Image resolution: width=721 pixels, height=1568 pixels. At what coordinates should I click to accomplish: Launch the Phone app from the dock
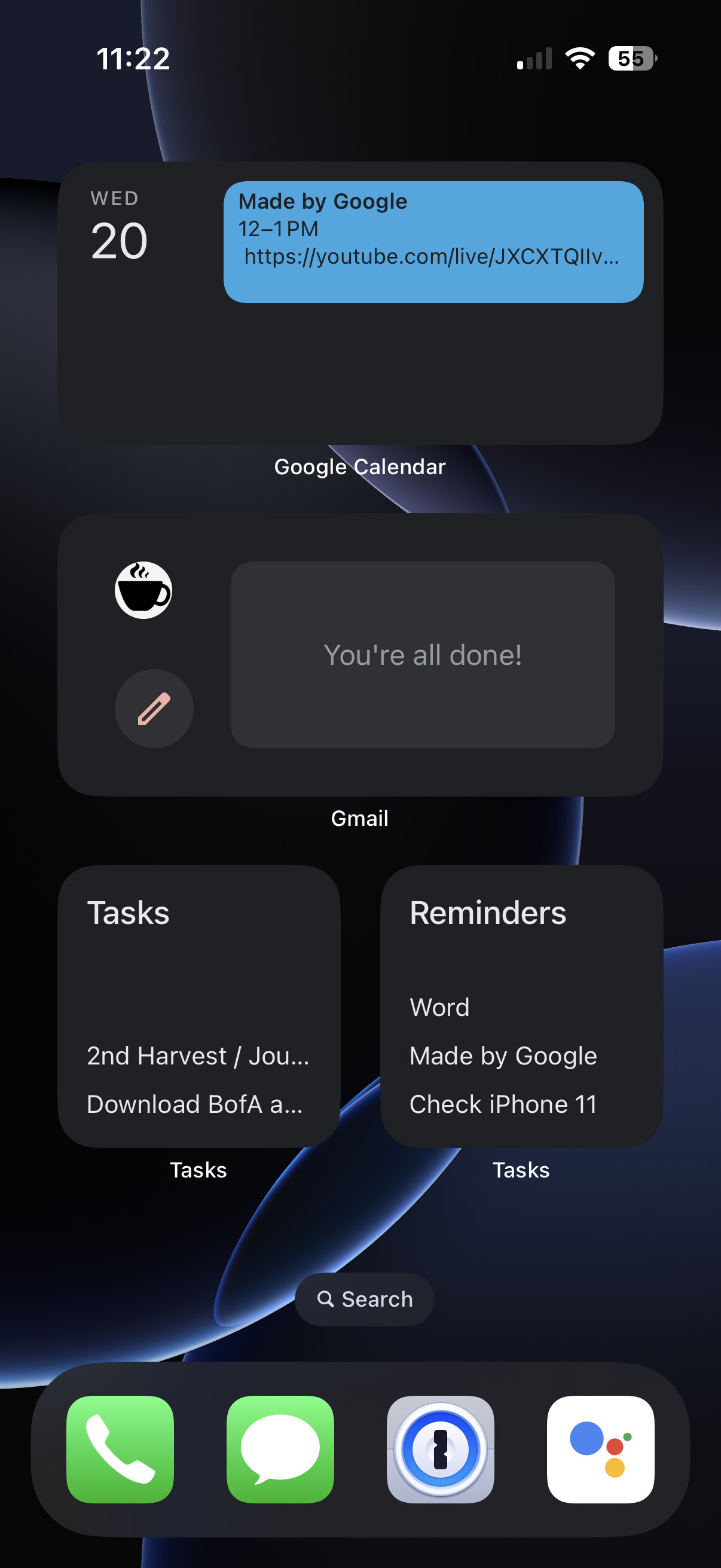[x=120, y=1450]
